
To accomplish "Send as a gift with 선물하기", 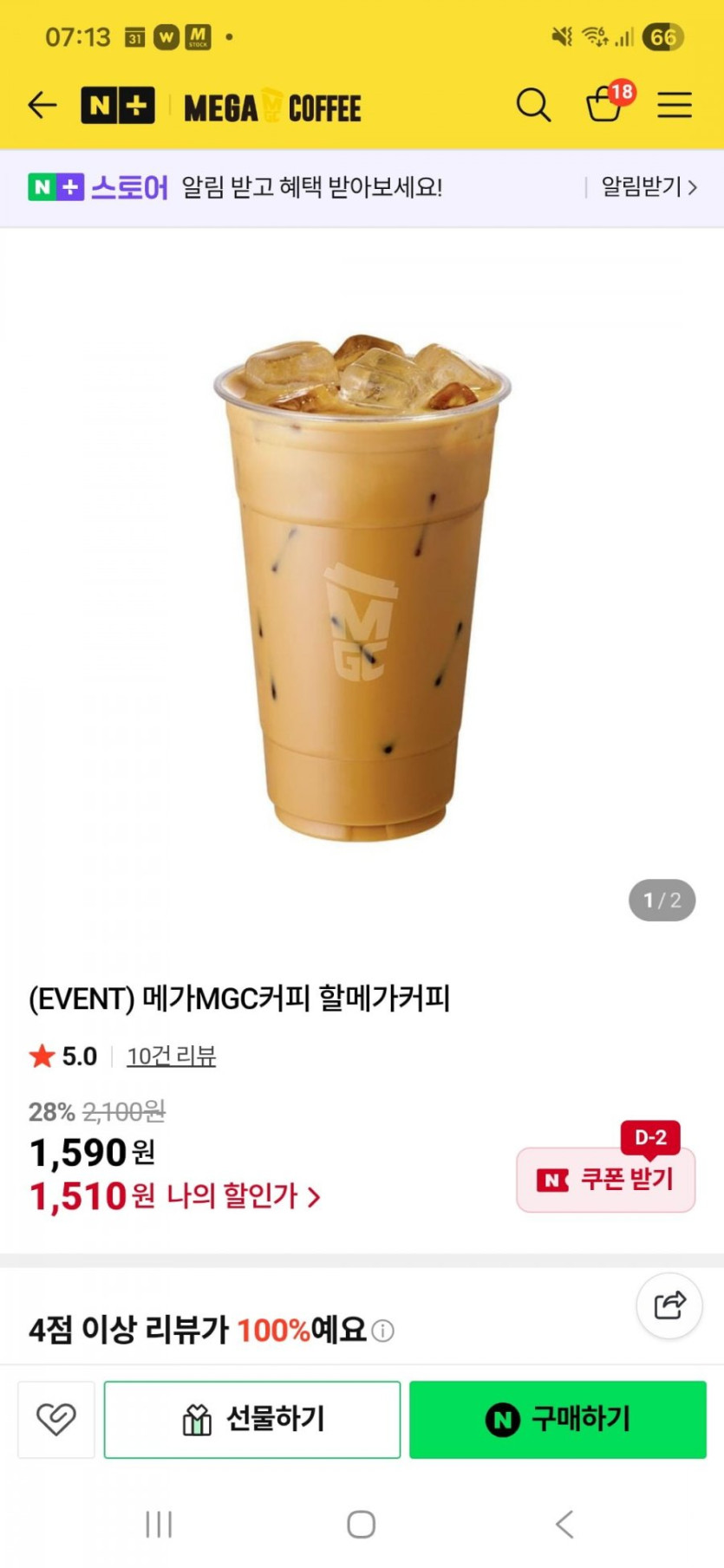I will point(252,1420).
